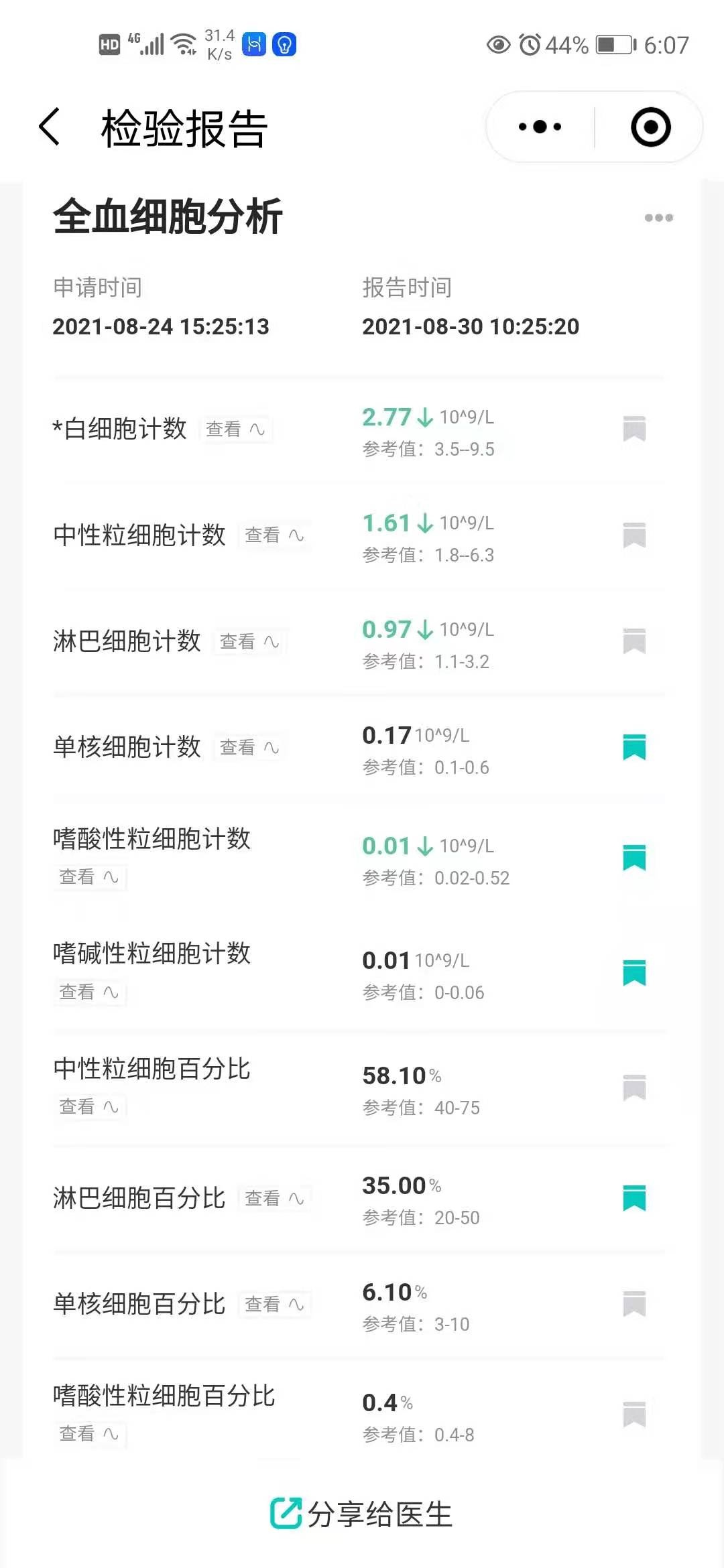Go back from the 检验报告 page
The height and width of the screenshot is (1568, 724).
50,127
